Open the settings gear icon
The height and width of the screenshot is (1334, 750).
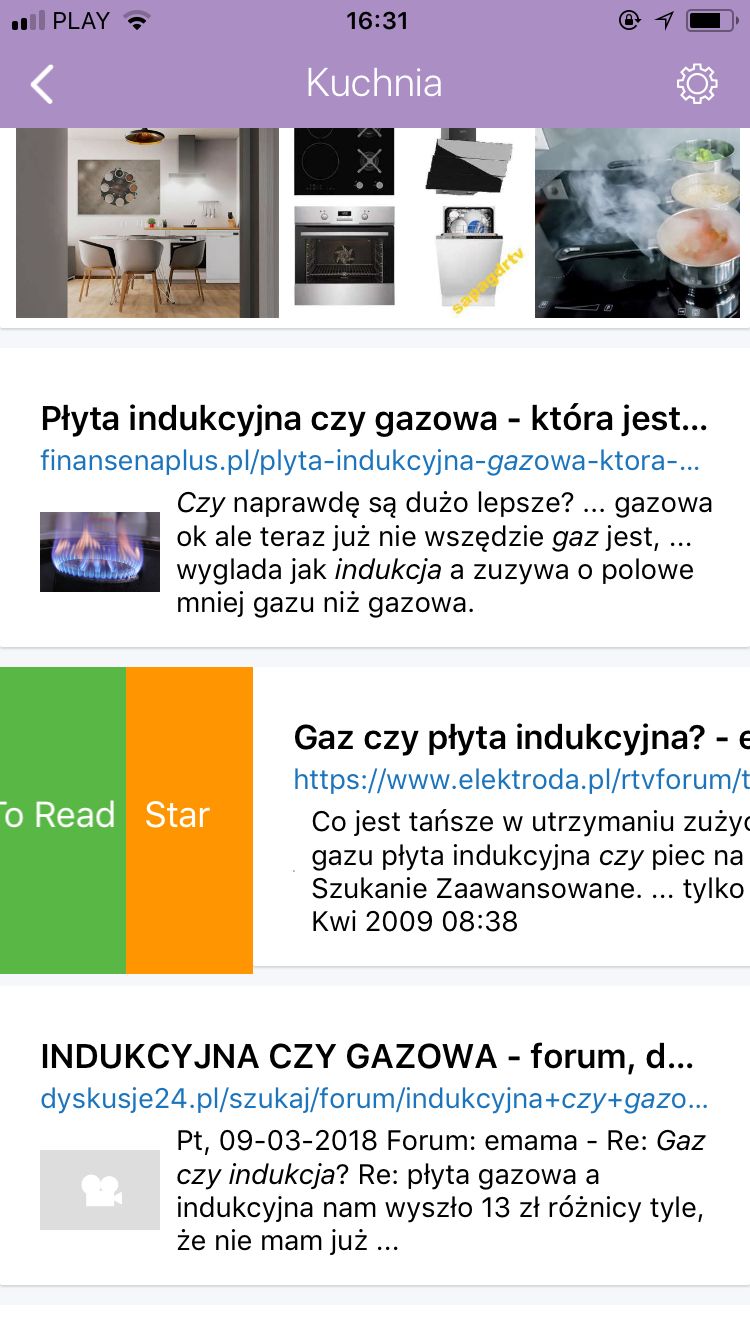(x=697, y=84)
